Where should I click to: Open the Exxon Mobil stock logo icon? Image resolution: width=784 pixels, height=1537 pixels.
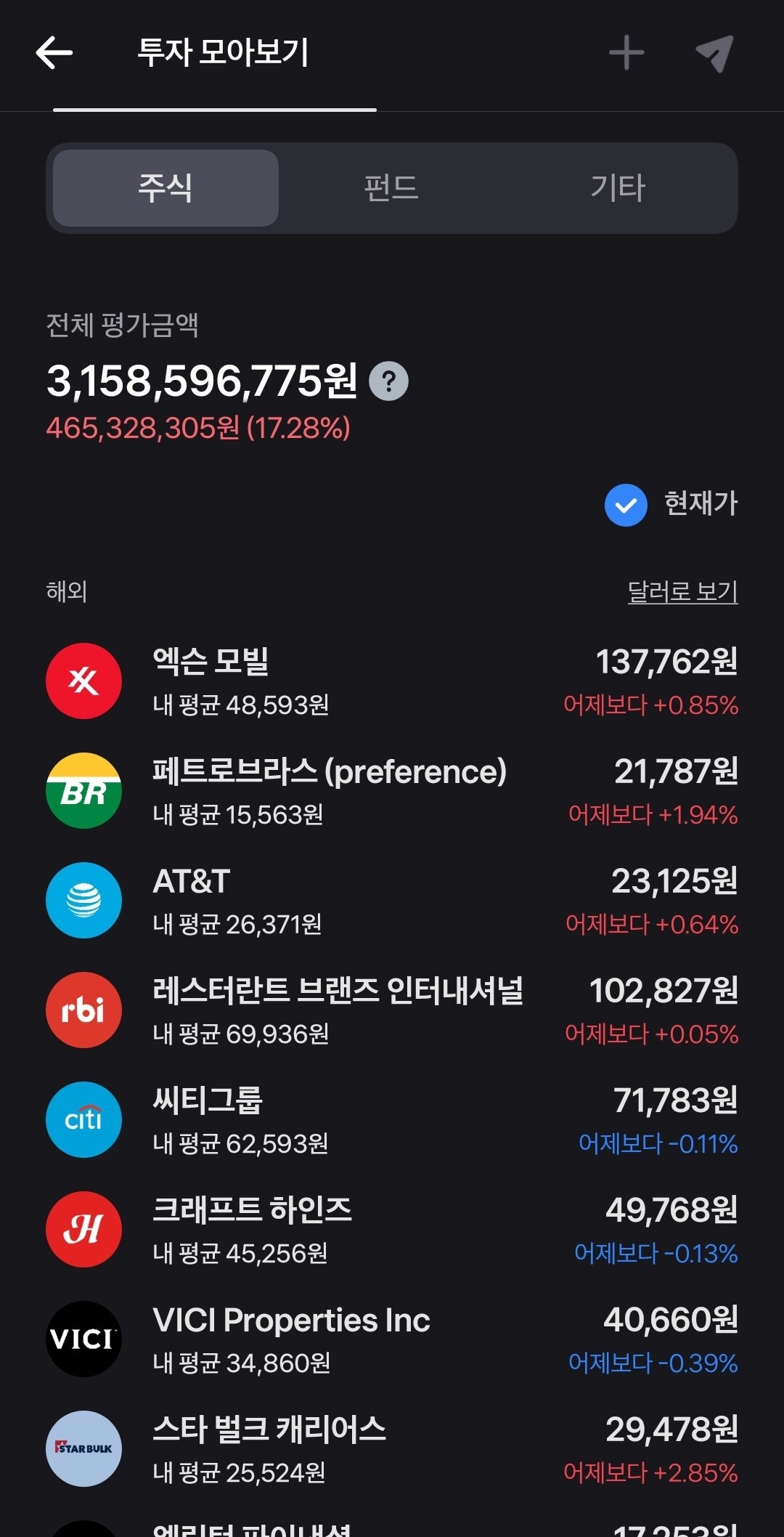pyautogui.click(x=83, y=681)
